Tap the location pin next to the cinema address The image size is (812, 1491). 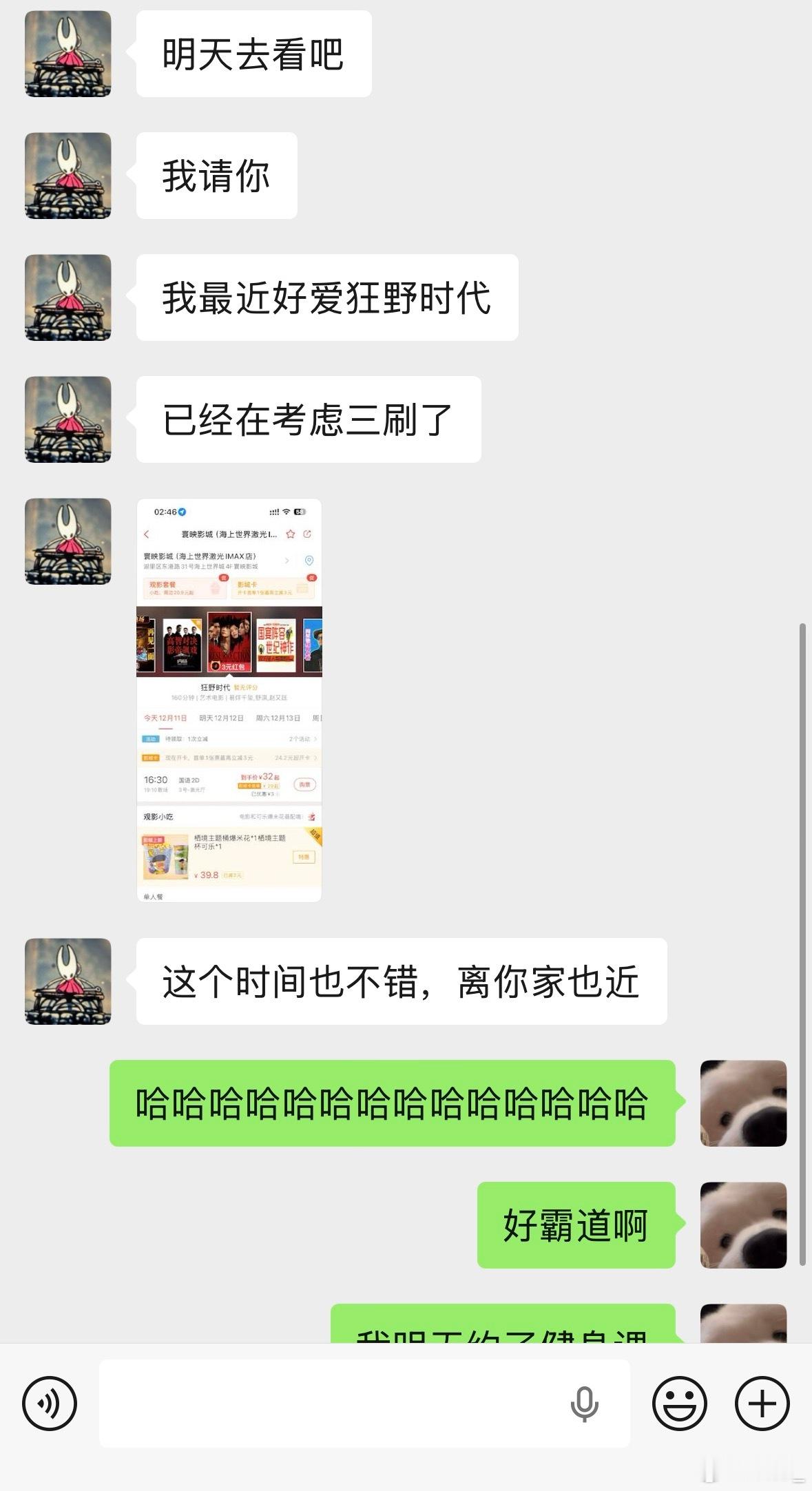click(309, 561)
